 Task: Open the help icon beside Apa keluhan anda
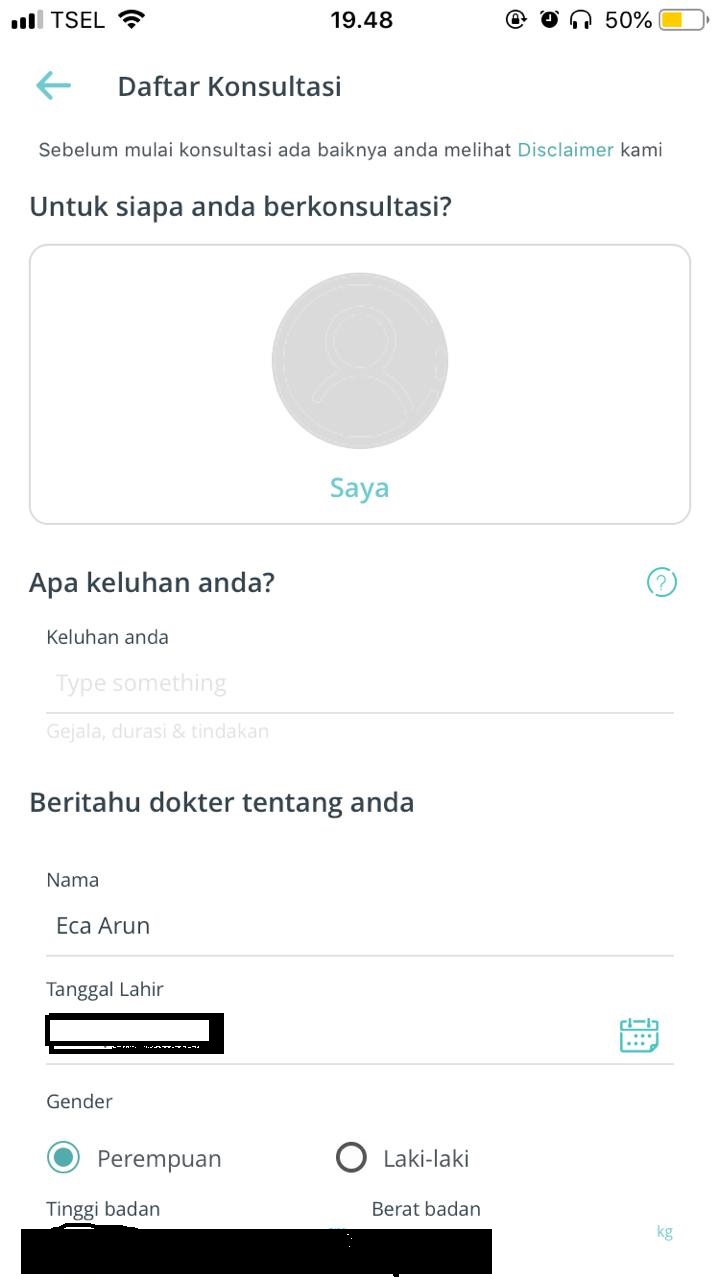tap(661, 582)
